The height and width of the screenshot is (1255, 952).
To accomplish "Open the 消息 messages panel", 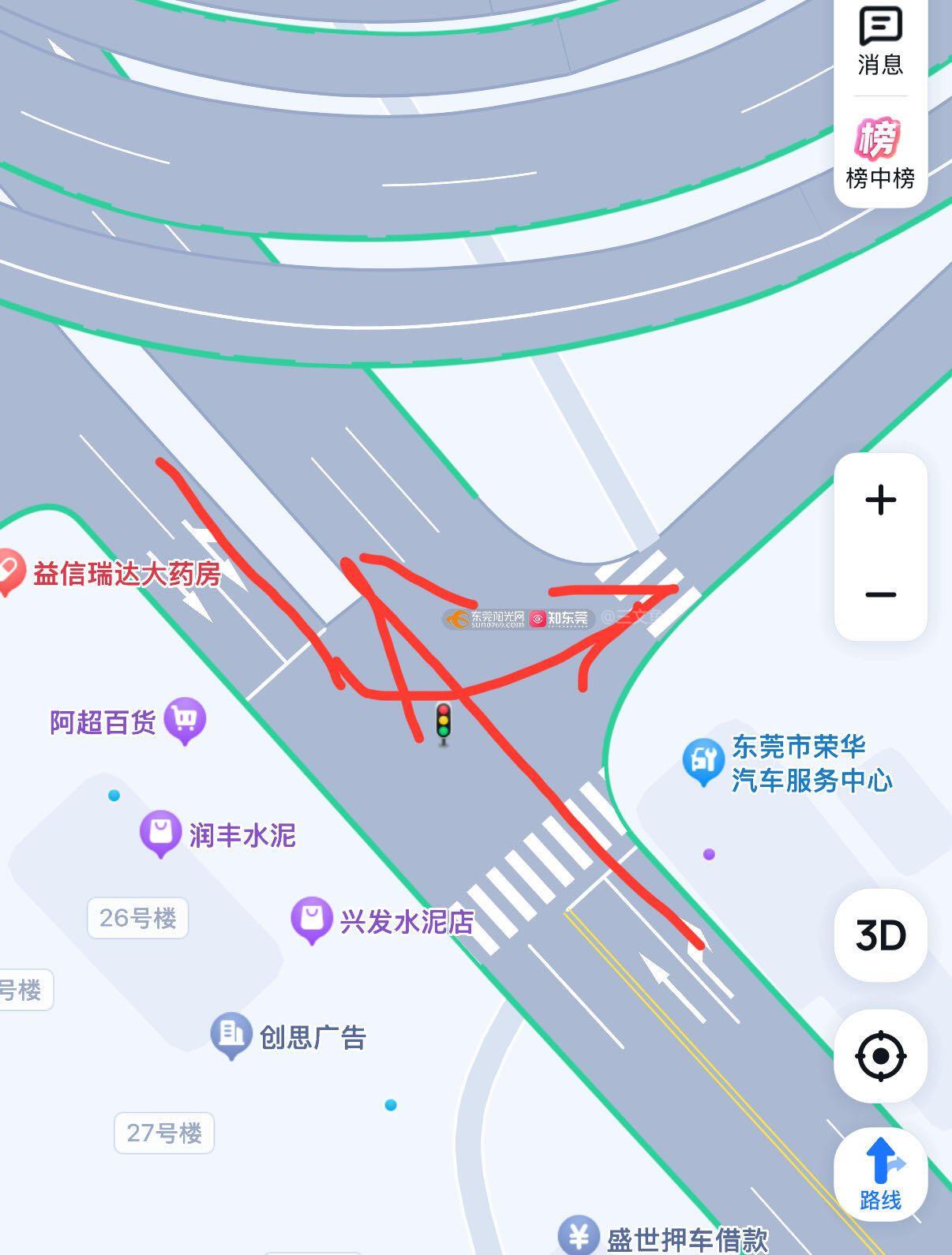I will pyautogui.click(x=880, y=41).
